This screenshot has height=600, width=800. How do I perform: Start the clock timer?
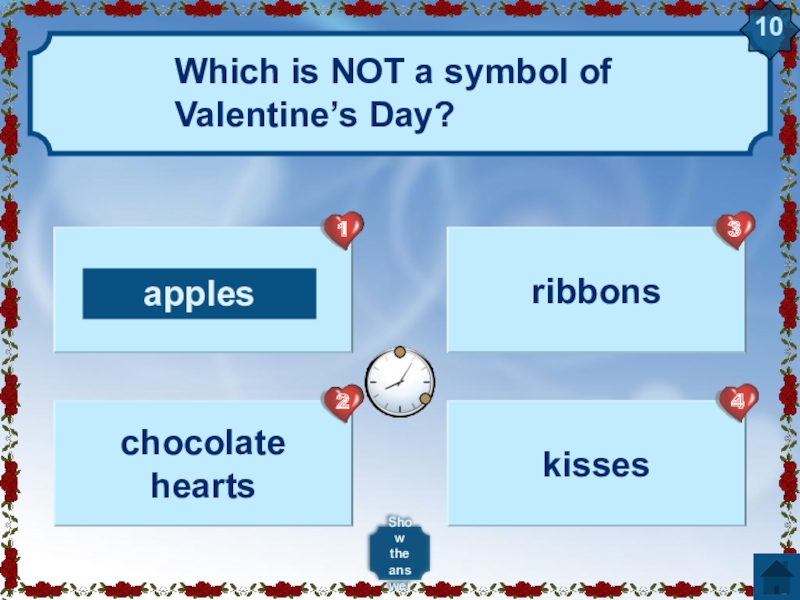(x=400, y=382)
